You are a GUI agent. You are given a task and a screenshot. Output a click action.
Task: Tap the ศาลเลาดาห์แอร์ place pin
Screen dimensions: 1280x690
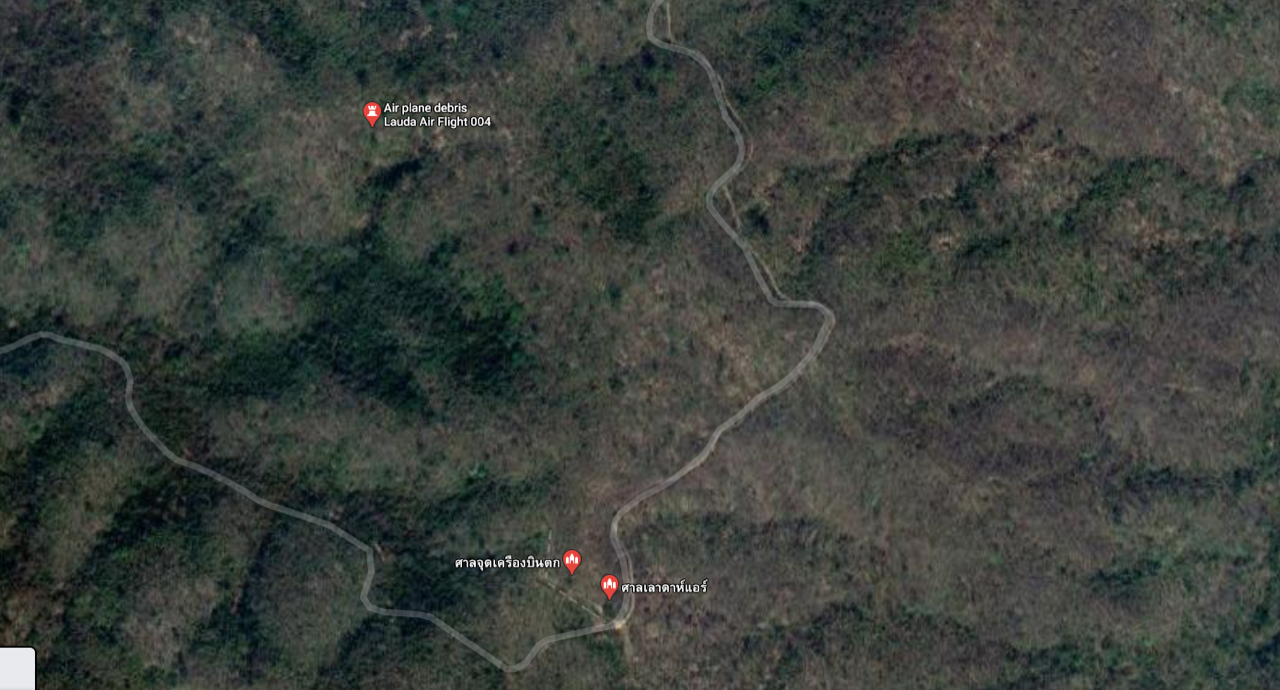(609, 585)
